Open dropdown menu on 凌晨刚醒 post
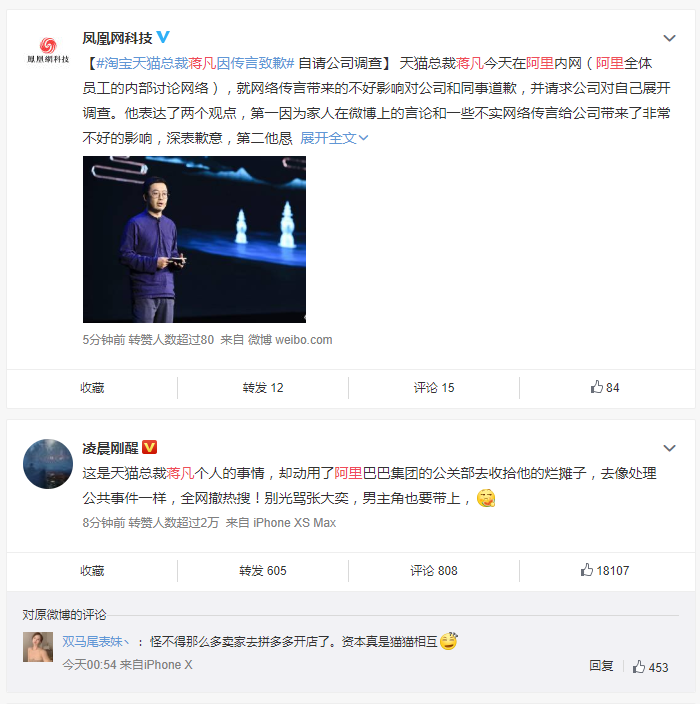This screenshot has height=704, width=700. 669,447
